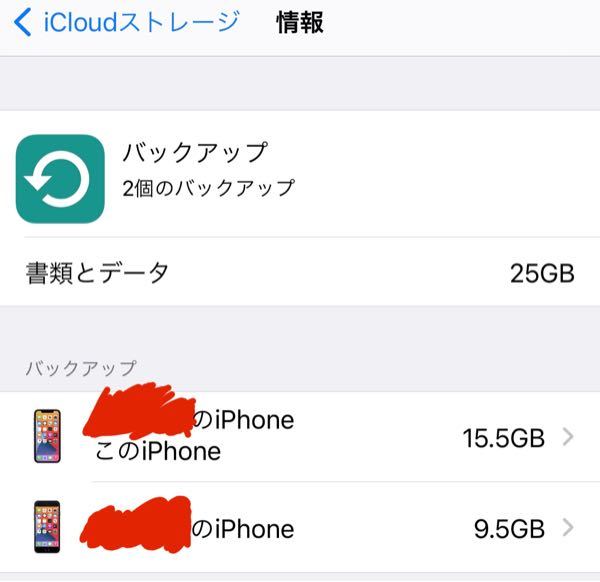The image size is (600, 582).
Task: Open the 9.5GB iPhone backup
Action: pos(300,527)
